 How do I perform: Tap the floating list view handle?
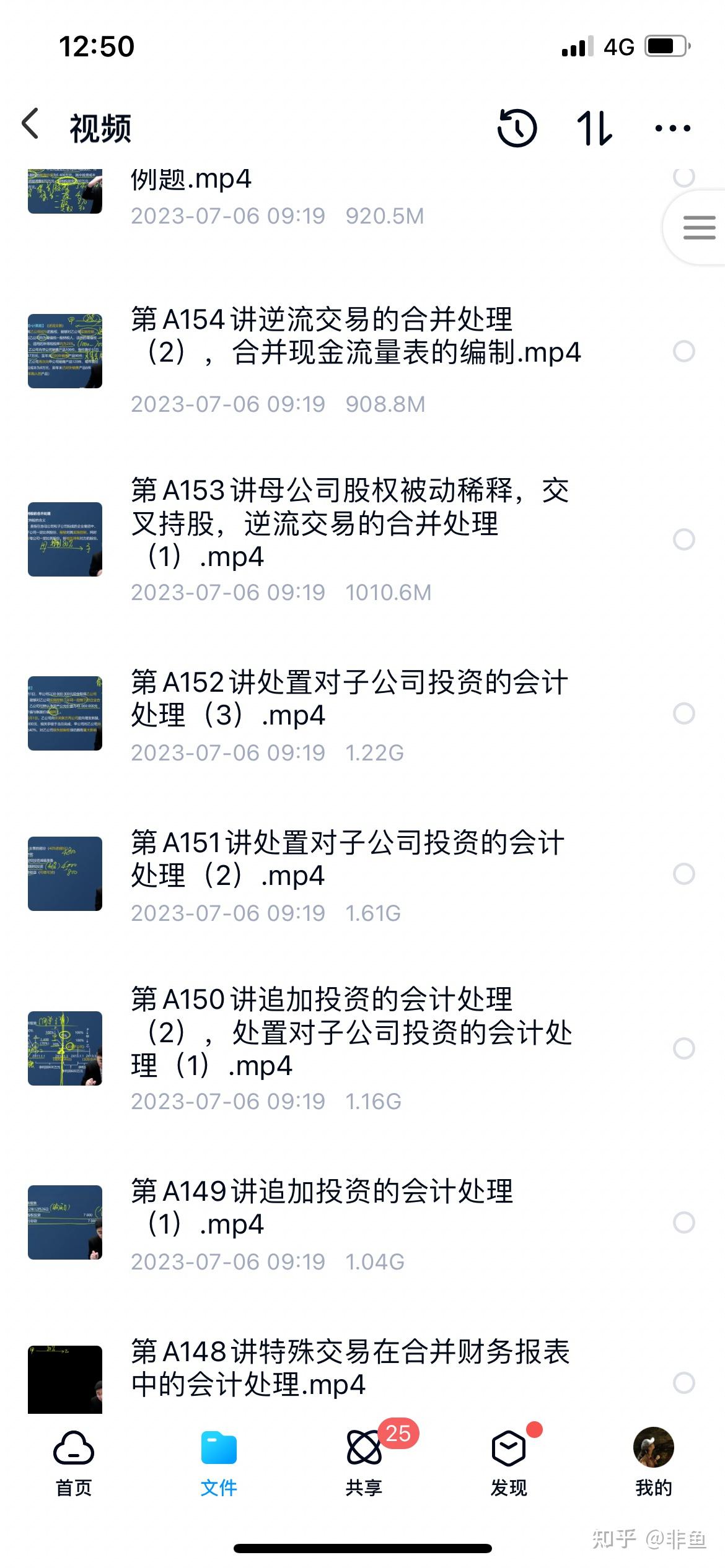(x=698, y=227)
